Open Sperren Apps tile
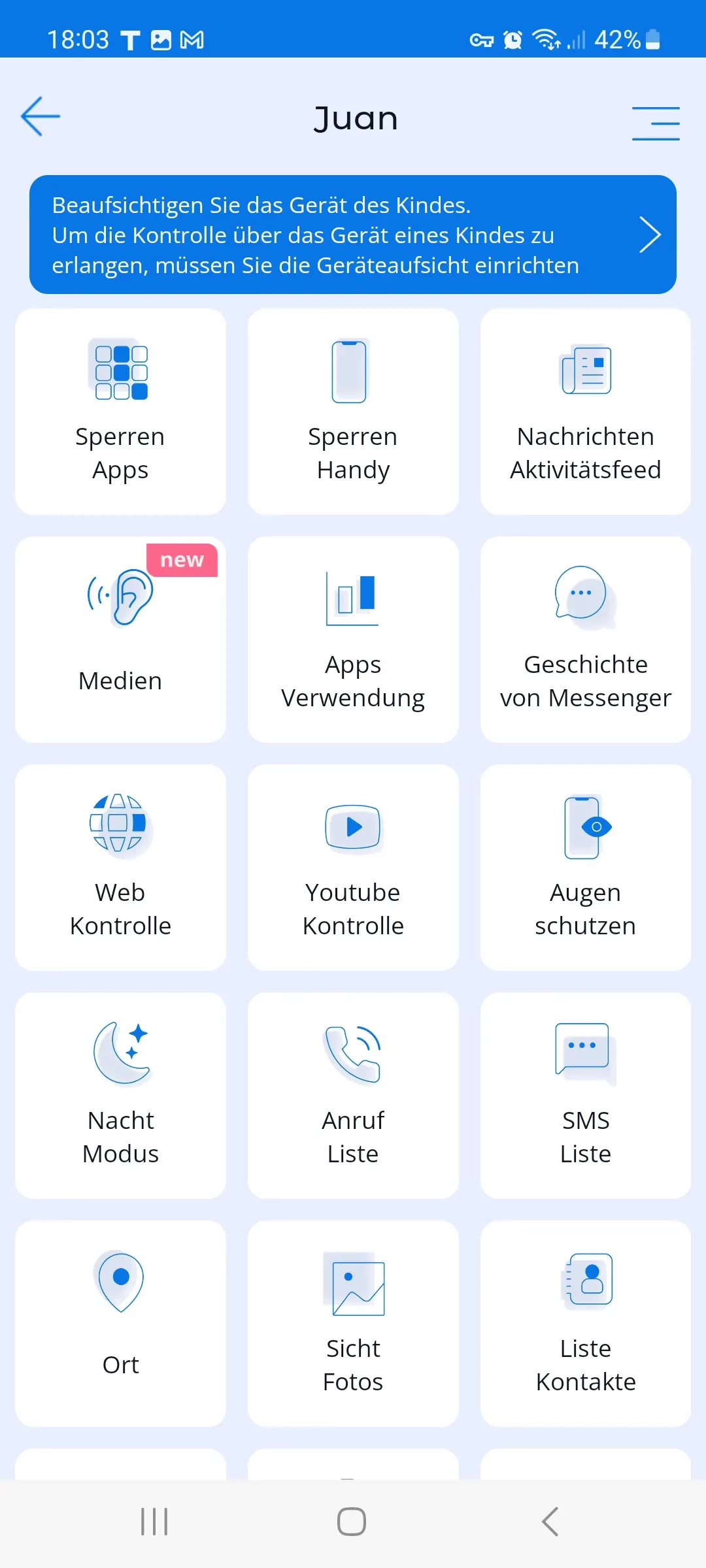 point(120,412)
